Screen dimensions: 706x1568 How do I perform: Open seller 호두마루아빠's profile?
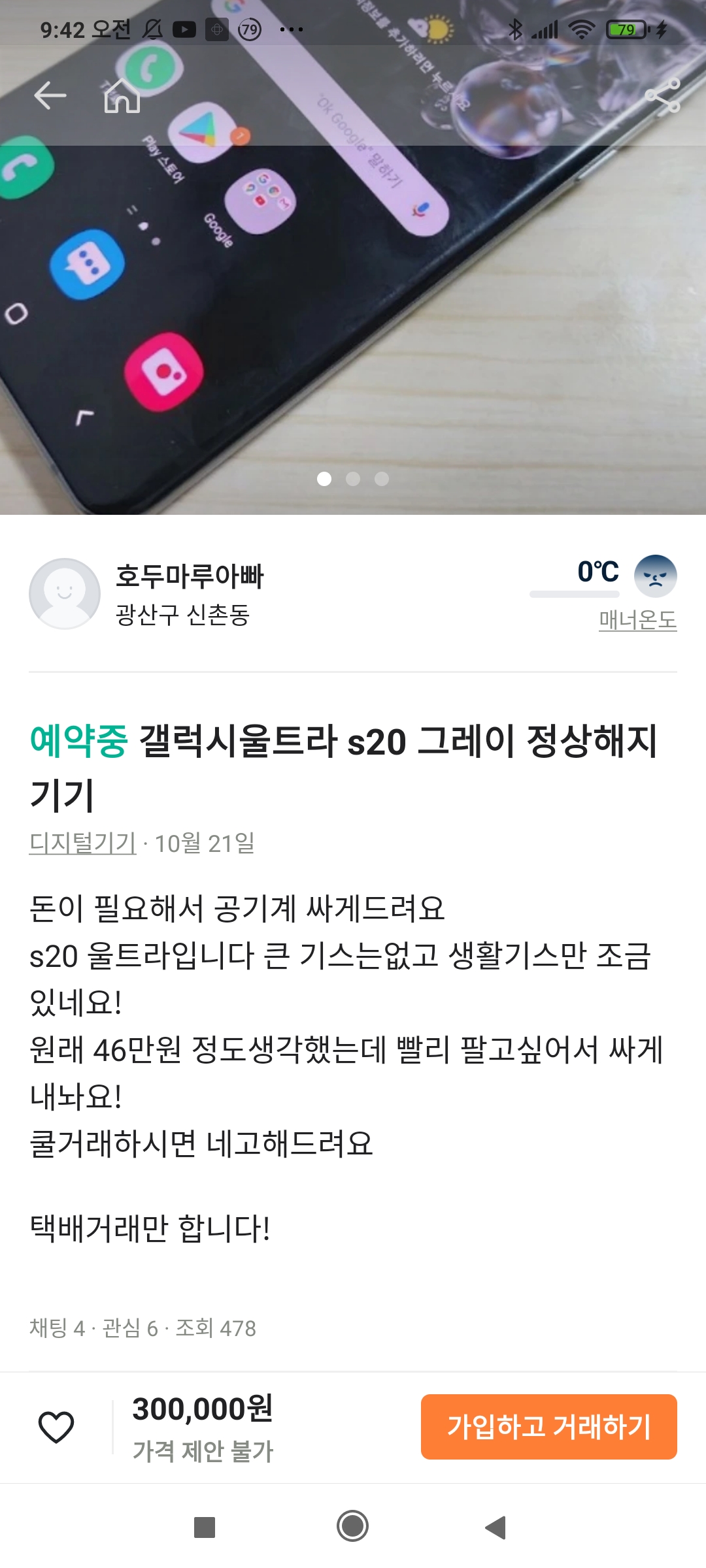[x=188, y=576]
